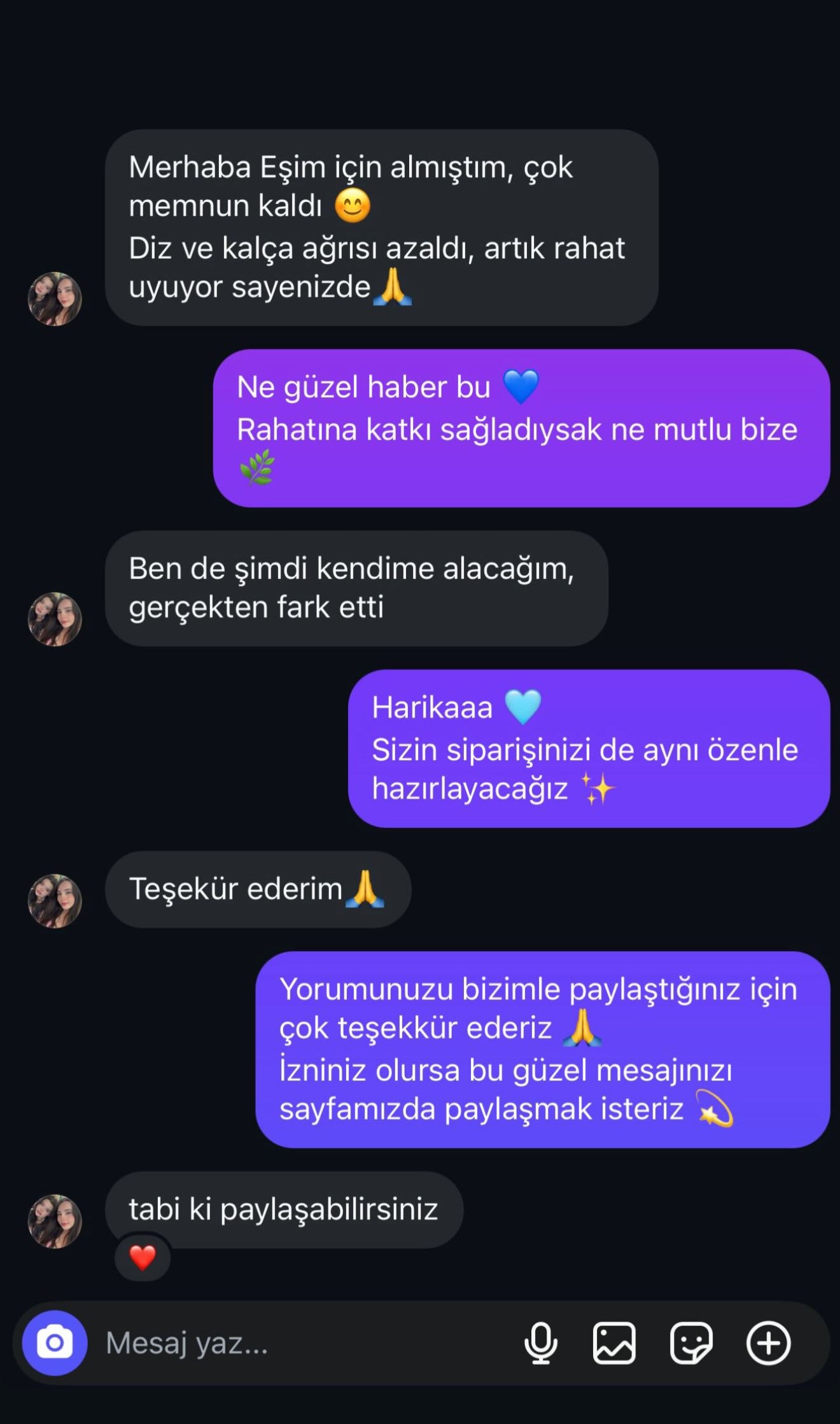Open the camera from the message bar
The image size is (840, 1424).
[55, 1343]
